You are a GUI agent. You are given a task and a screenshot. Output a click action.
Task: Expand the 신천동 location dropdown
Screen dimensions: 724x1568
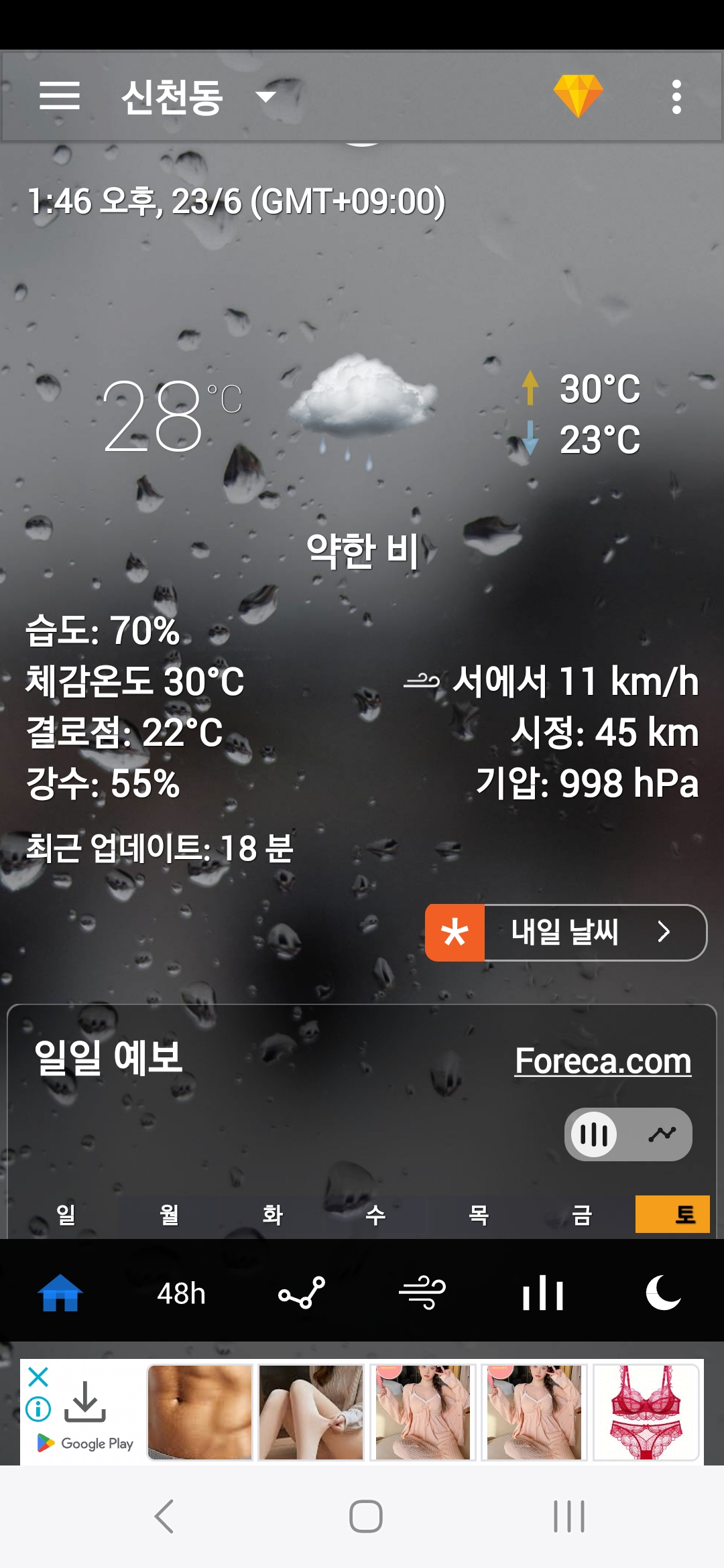[265, 96]
